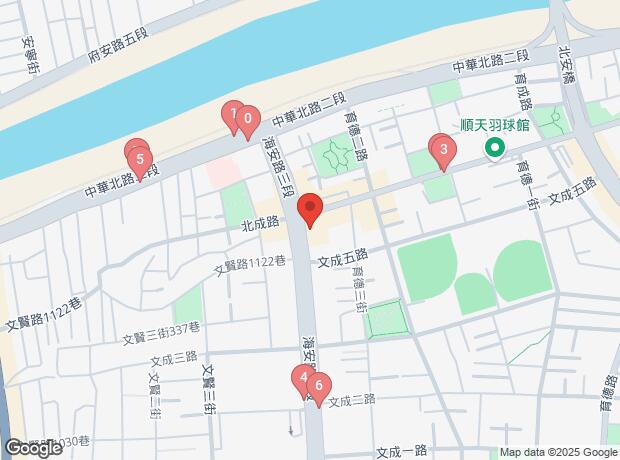Open map marker number 3
Viewport: 620px width, 460px height.
tap(443, 151)
